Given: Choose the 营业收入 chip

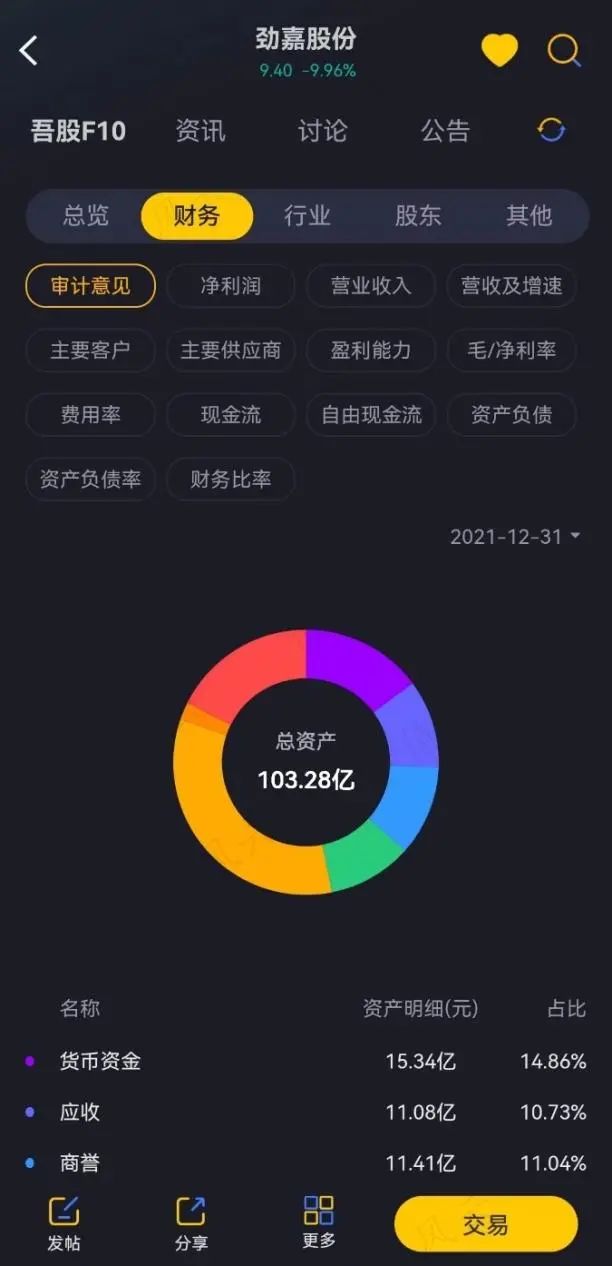Looking at the screenshot, I should (x=371, y=286).
